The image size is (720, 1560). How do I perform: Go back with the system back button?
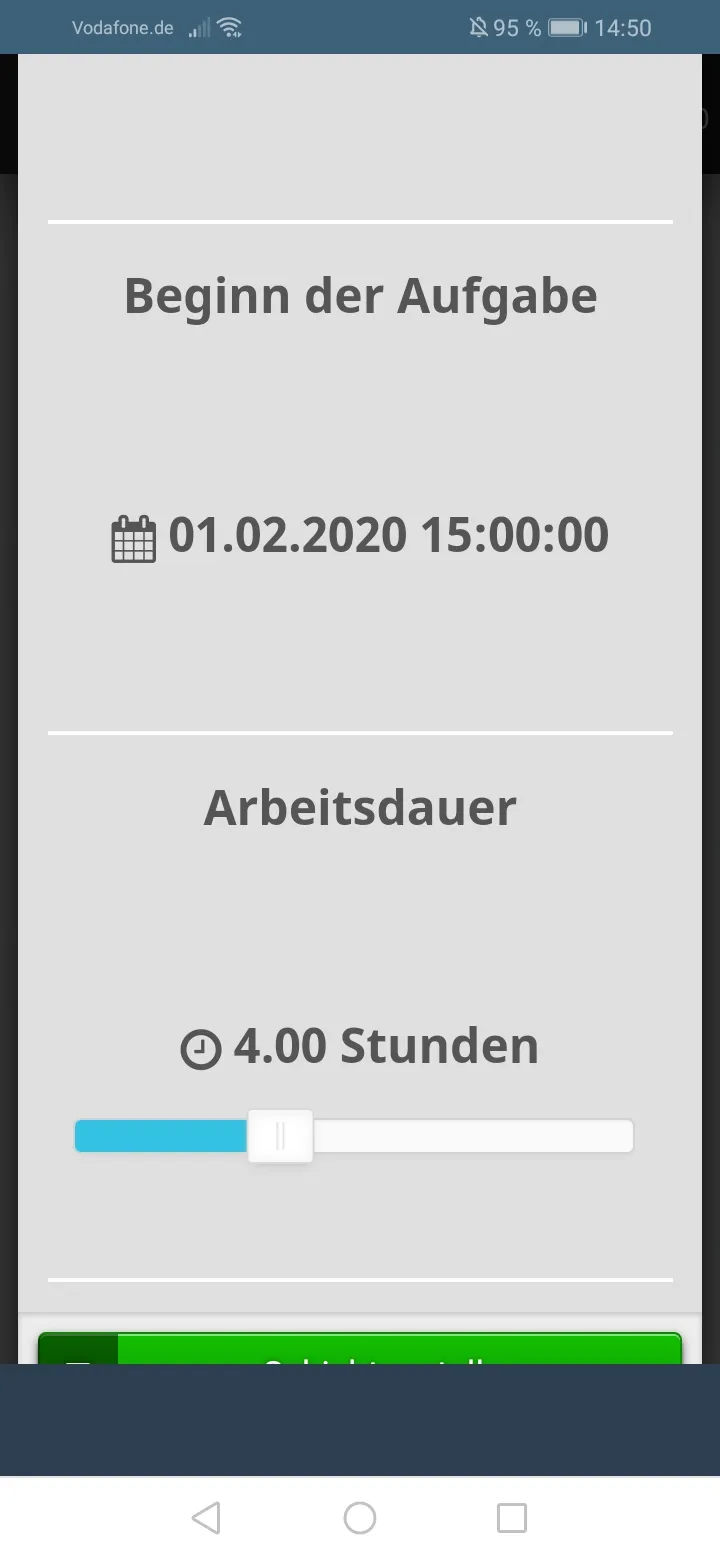point(206,1518)
